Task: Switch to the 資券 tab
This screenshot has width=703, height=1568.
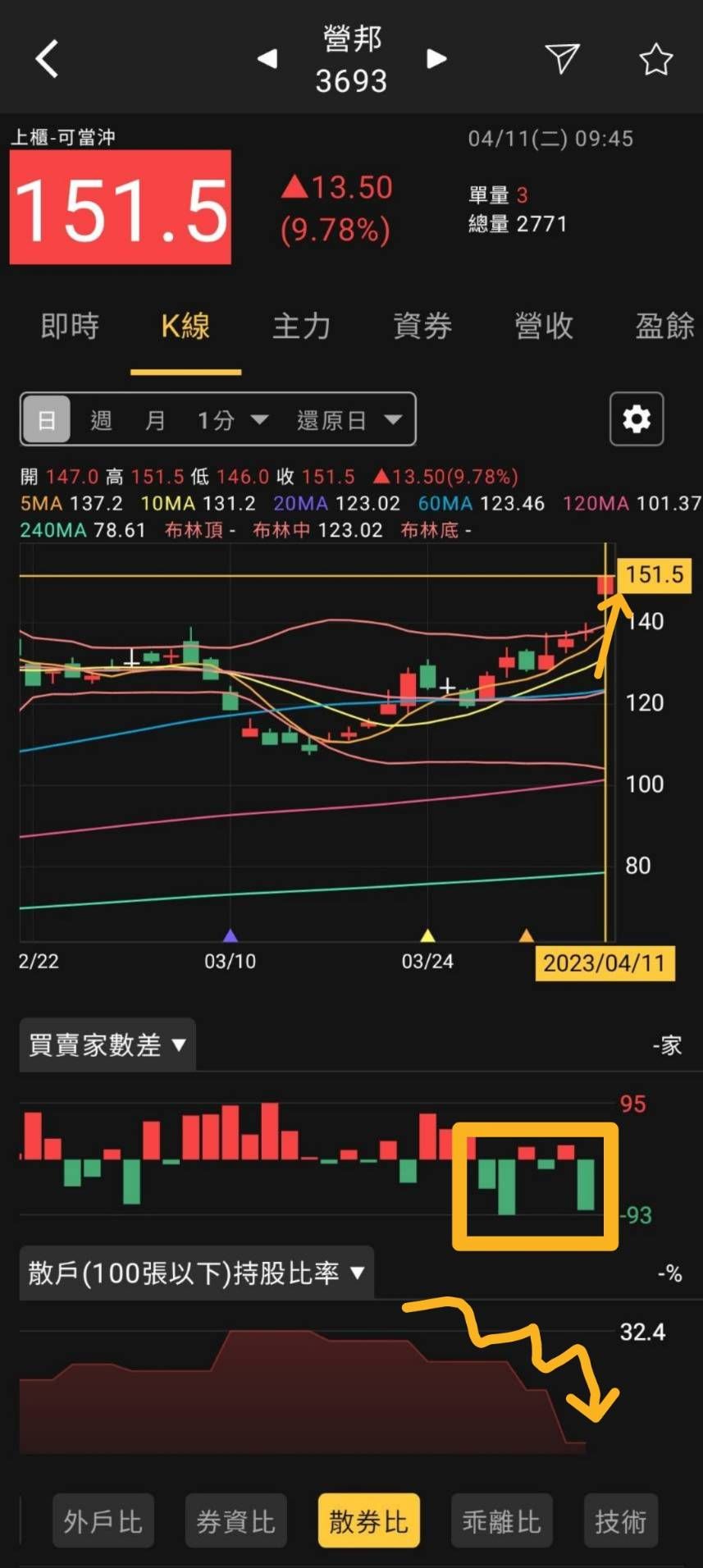Action: pyautogui.click(x=422, y=327)
